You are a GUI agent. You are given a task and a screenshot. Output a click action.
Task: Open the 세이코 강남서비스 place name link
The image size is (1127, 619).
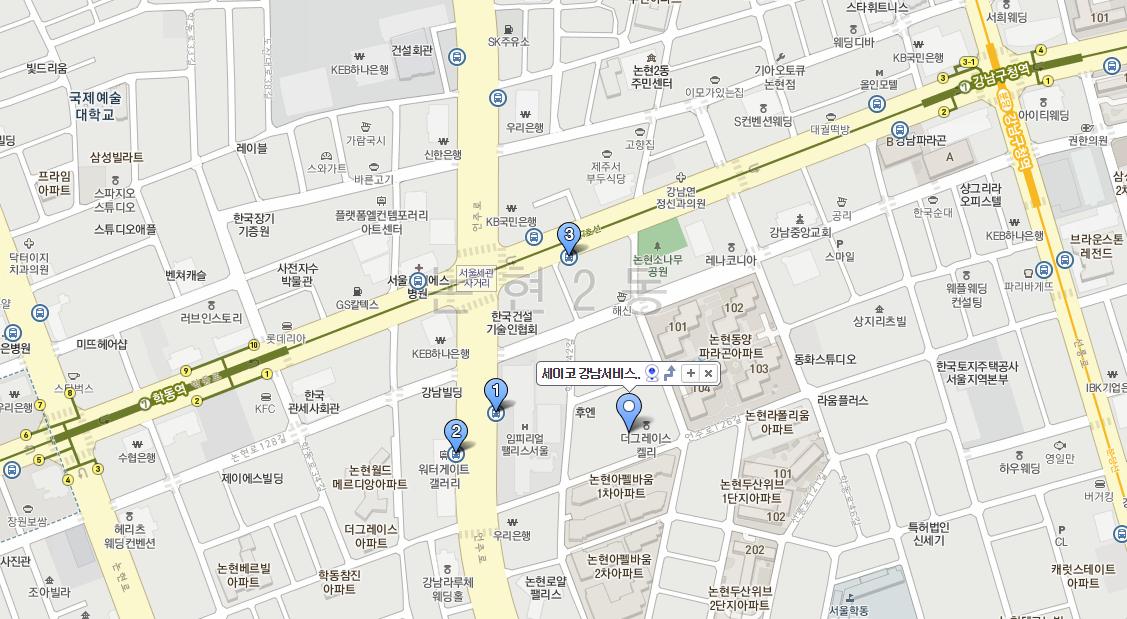coord(590,373)
